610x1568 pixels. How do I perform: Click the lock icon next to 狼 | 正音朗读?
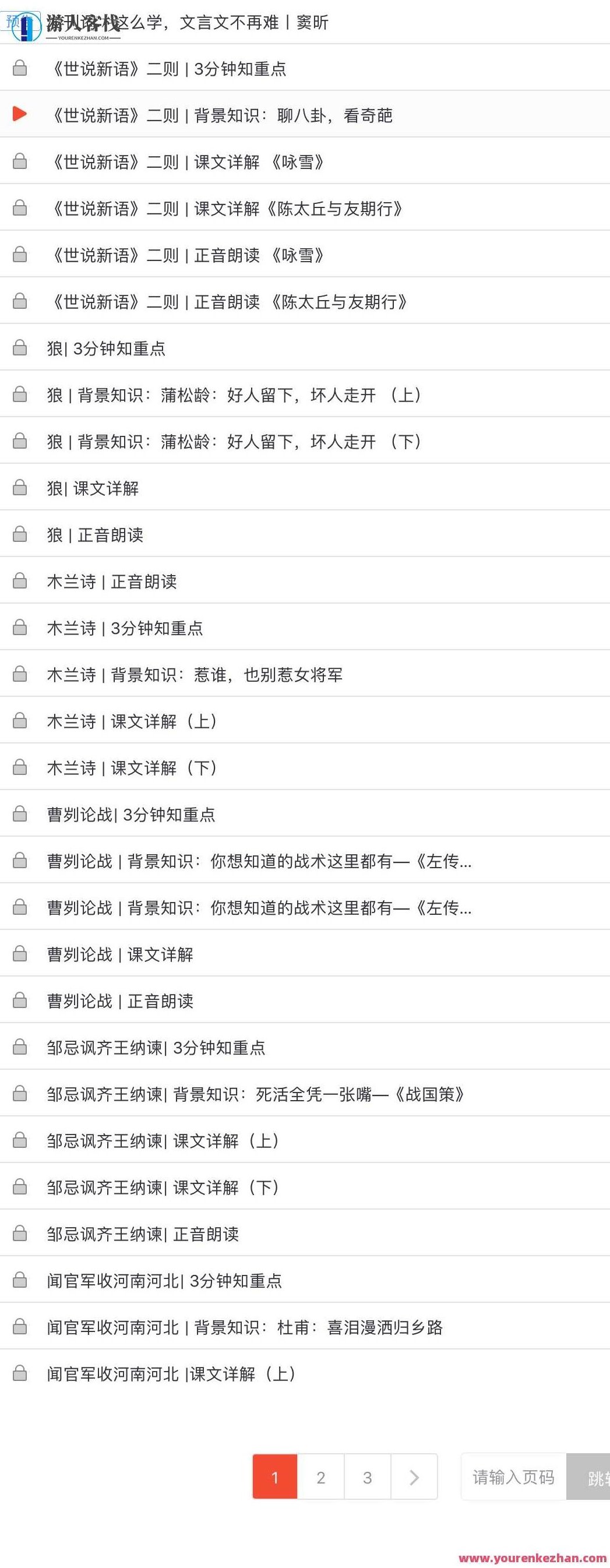[19, 535]
